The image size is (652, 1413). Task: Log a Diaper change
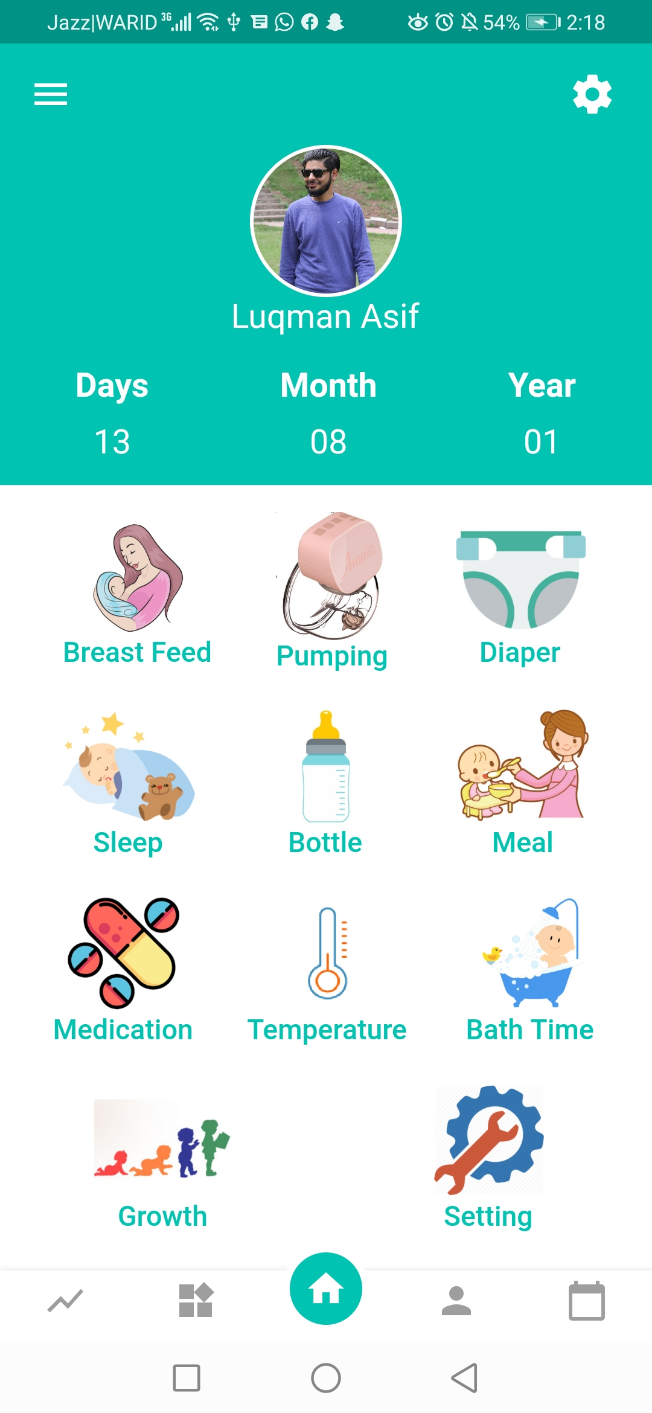(520, 595)
